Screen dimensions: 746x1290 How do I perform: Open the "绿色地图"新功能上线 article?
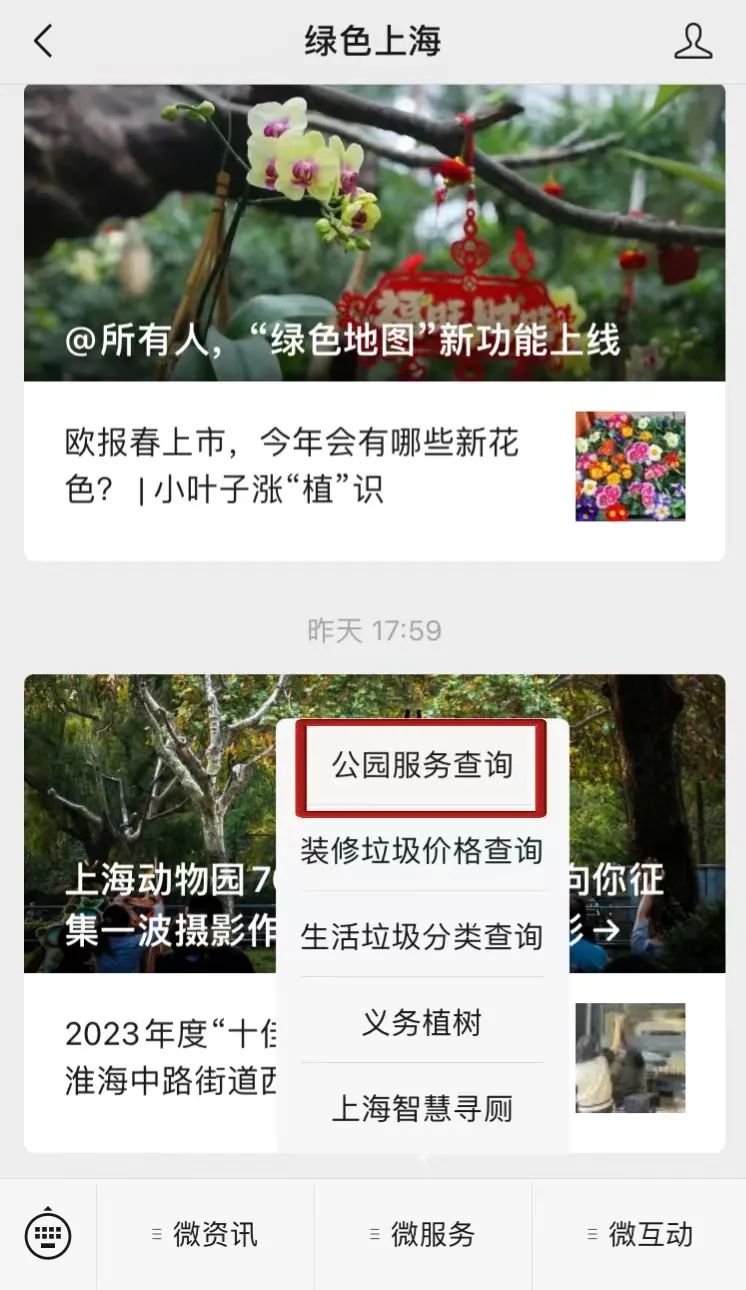coord(374,232)
